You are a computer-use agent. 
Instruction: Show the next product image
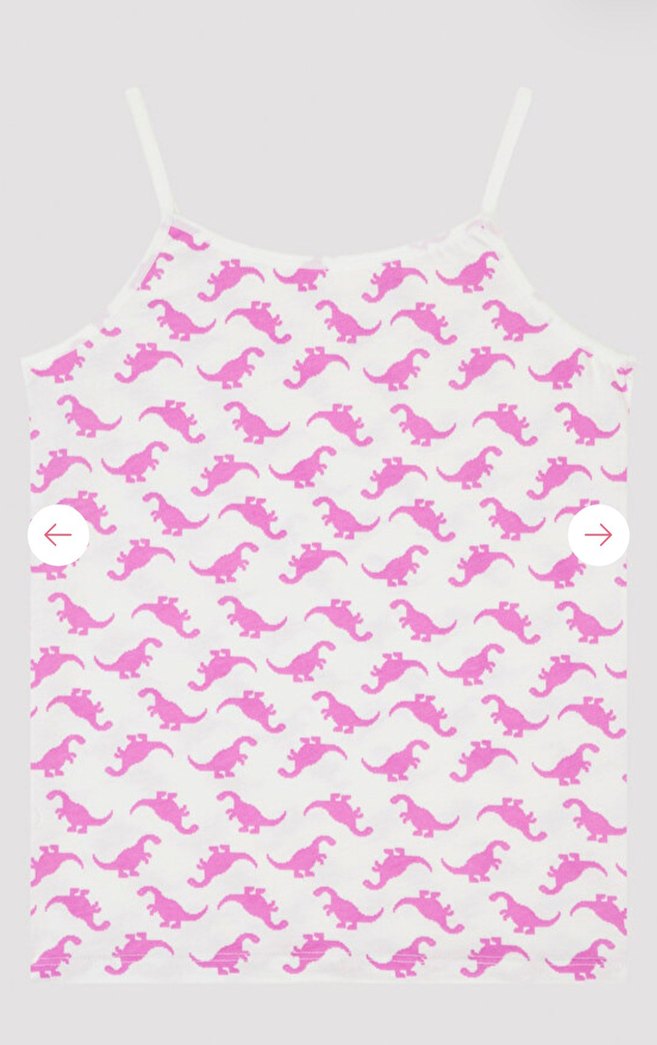pyautogui.click(x=598, y=535)
